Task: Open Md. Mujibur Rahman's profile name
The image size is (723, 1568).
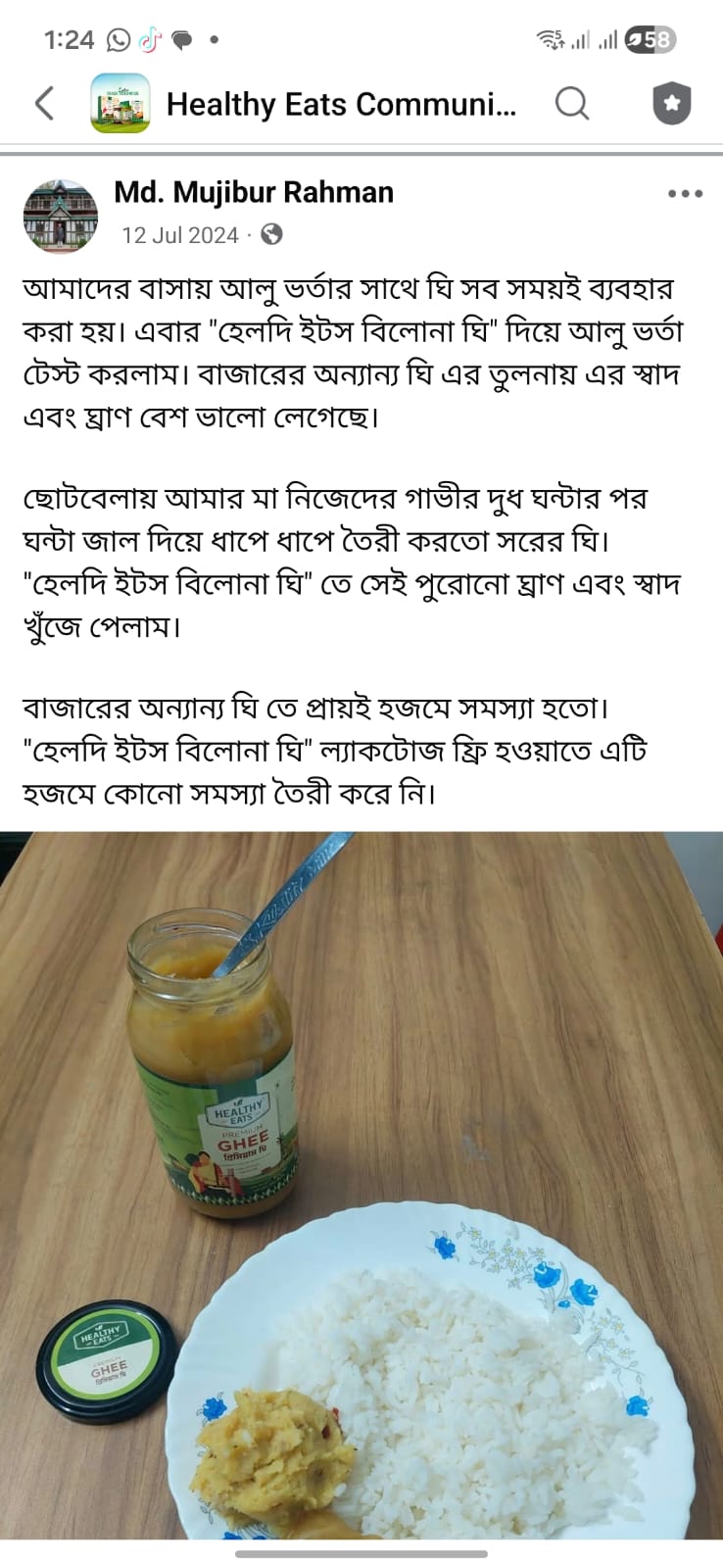Action: point(254,192)
